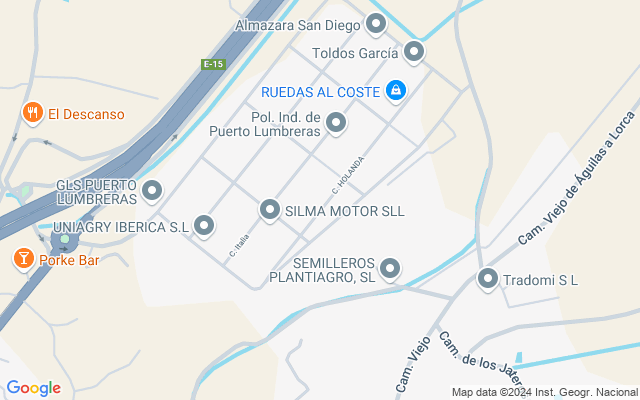Open the Porke Bar marker
The width and height of the screenshot is (640, 400).
(x=24, y=259)
